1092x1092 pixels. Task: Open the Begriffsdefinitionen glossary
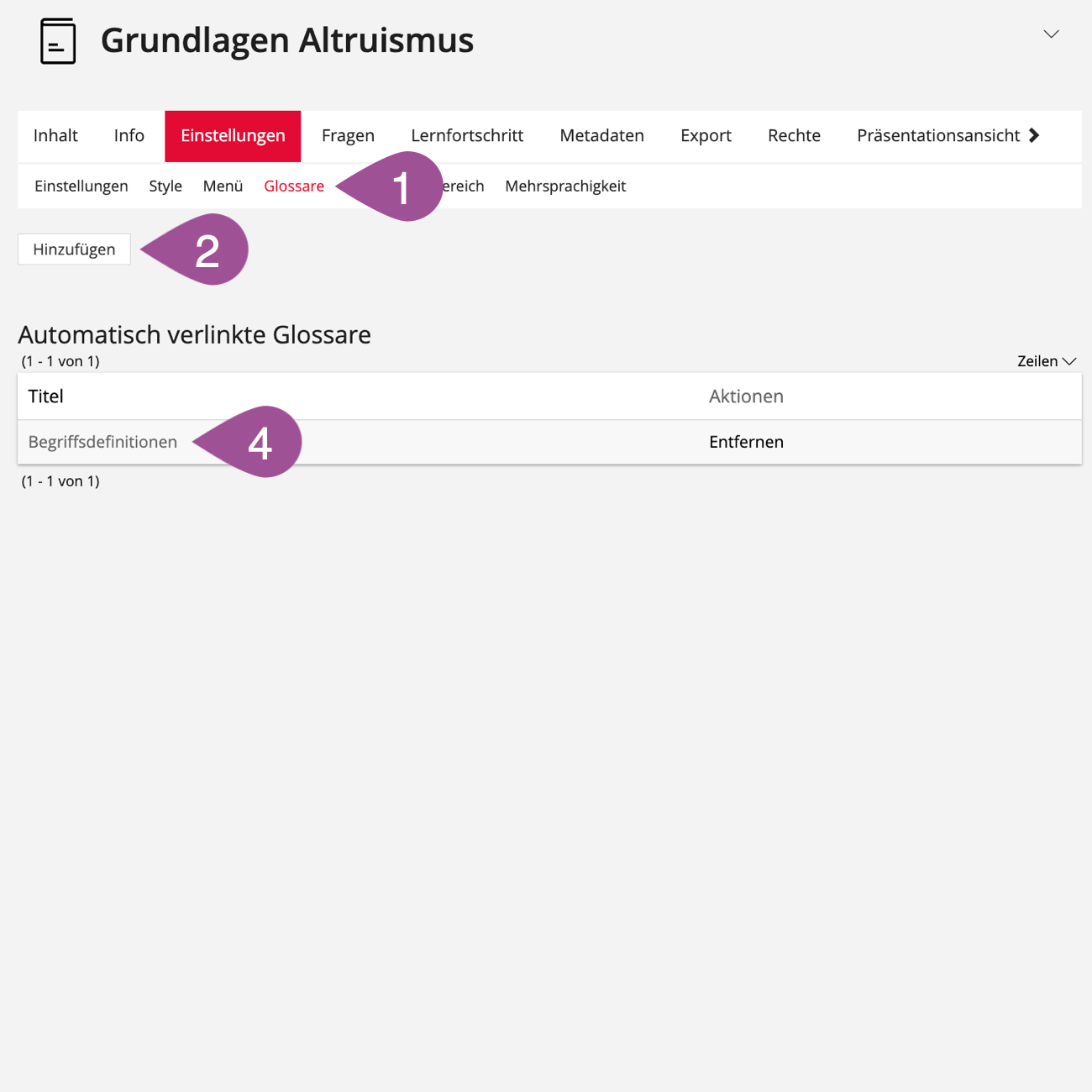click(102, 442)
